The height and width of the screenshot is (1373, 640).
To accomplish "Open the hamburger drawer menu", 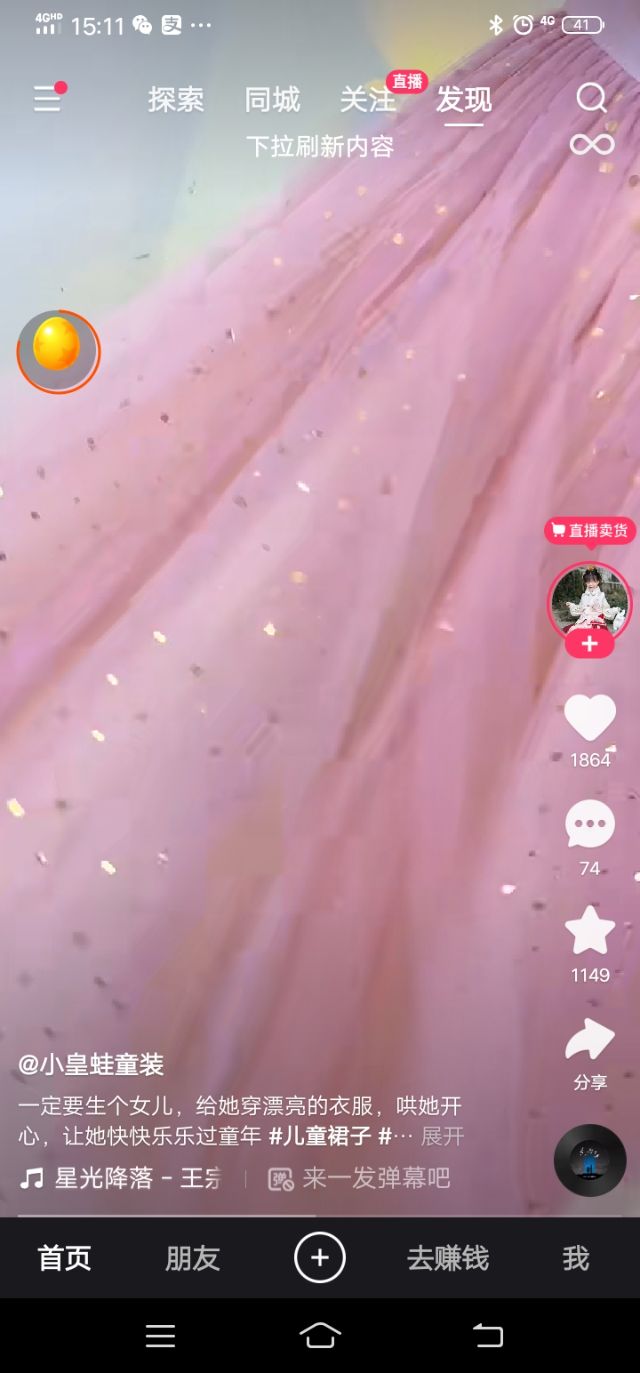I will 47,99.
